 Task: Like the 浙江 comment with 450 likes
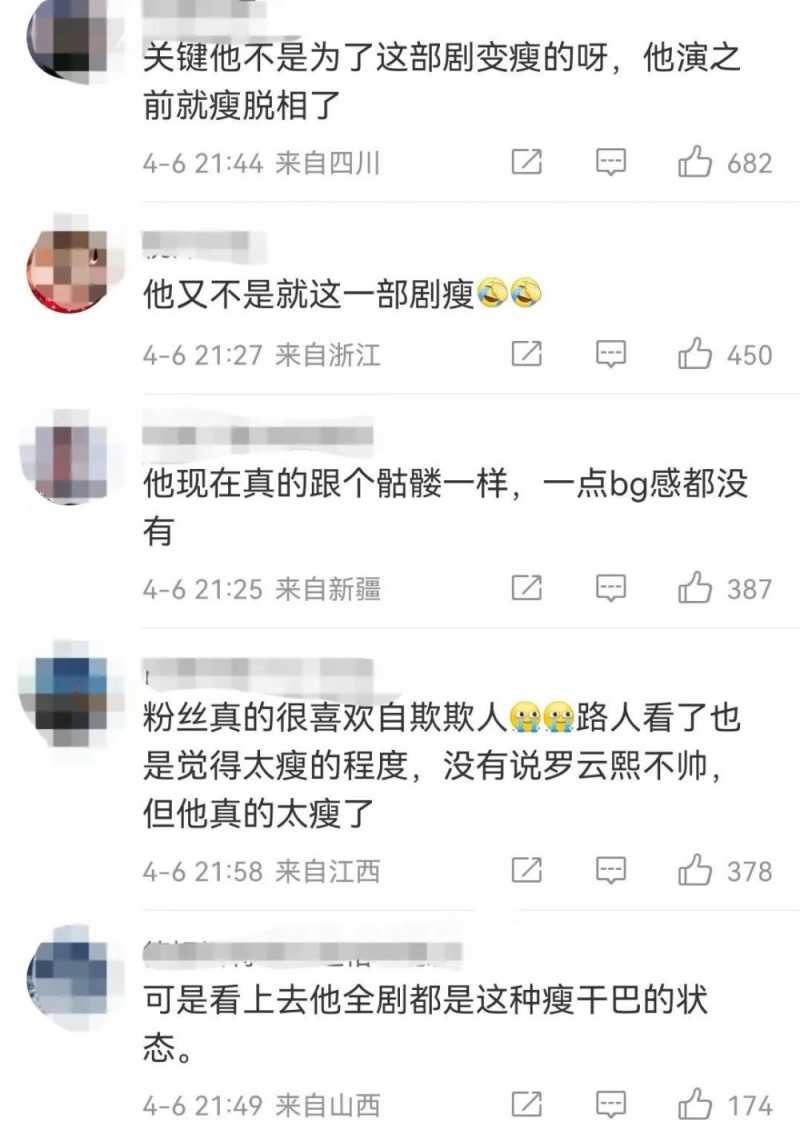point(695,353)
